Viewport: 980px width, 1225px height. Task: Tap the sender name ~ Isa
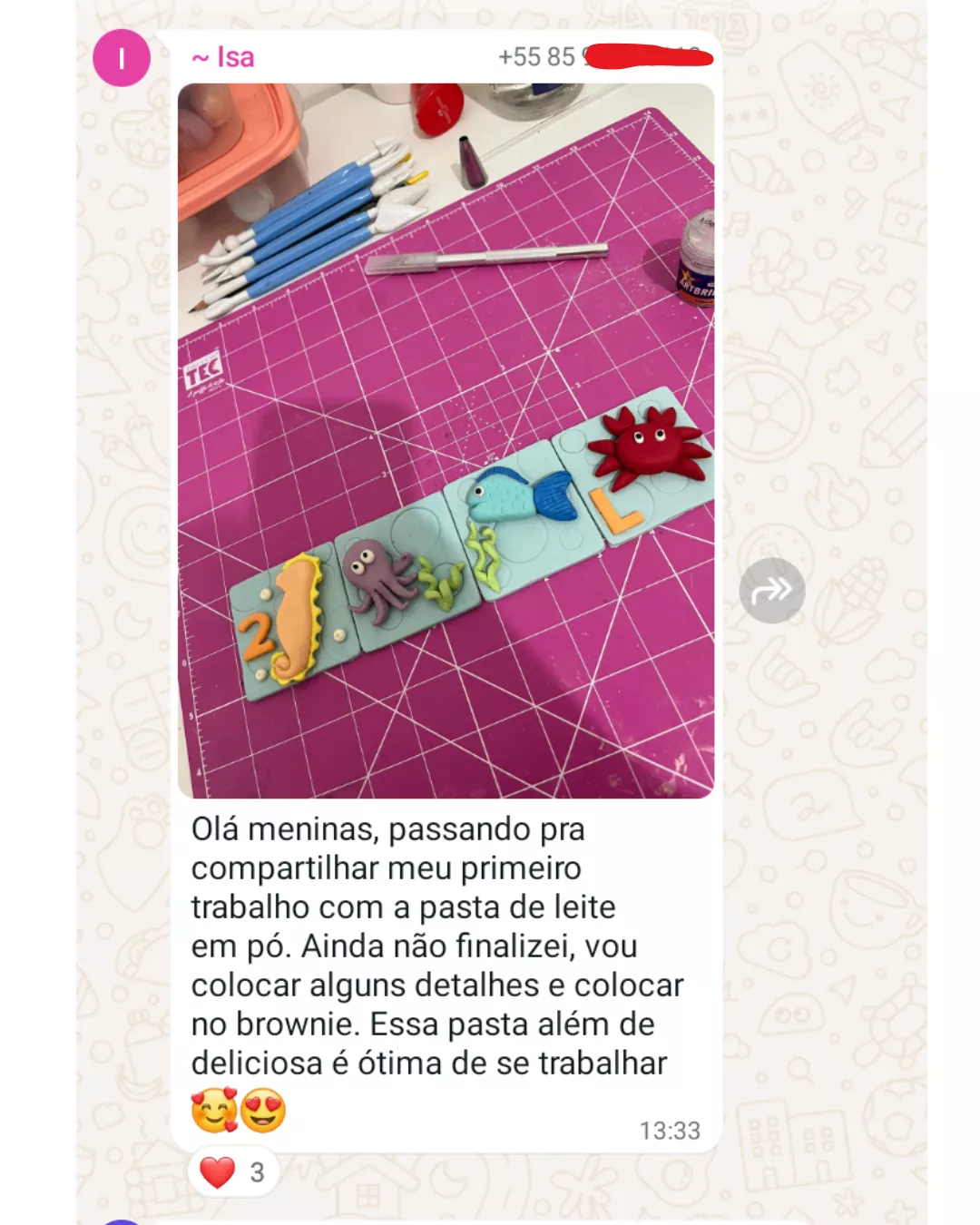[x=223, y=57]
